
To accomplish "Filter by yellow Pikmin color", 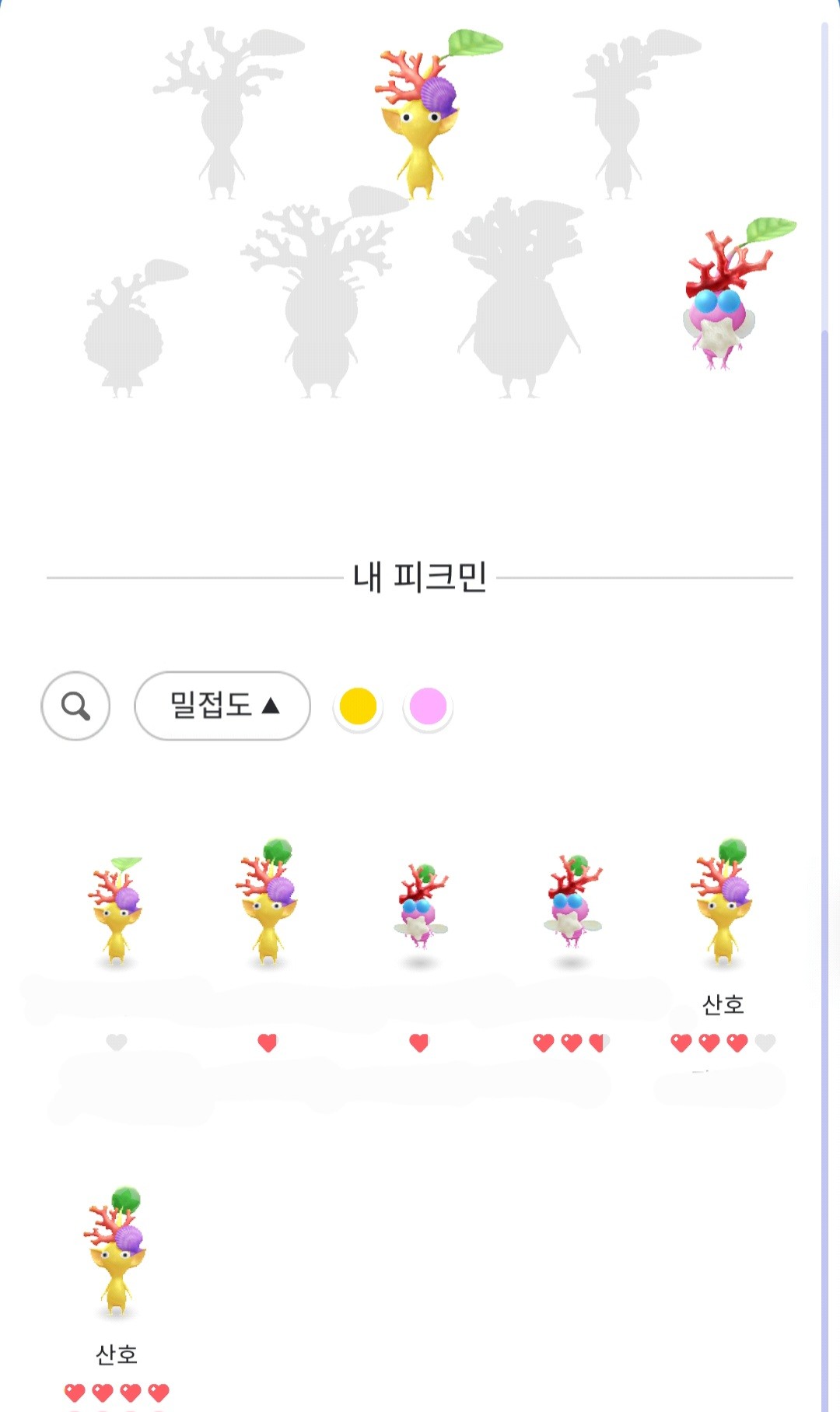I will tap(358, 706).
